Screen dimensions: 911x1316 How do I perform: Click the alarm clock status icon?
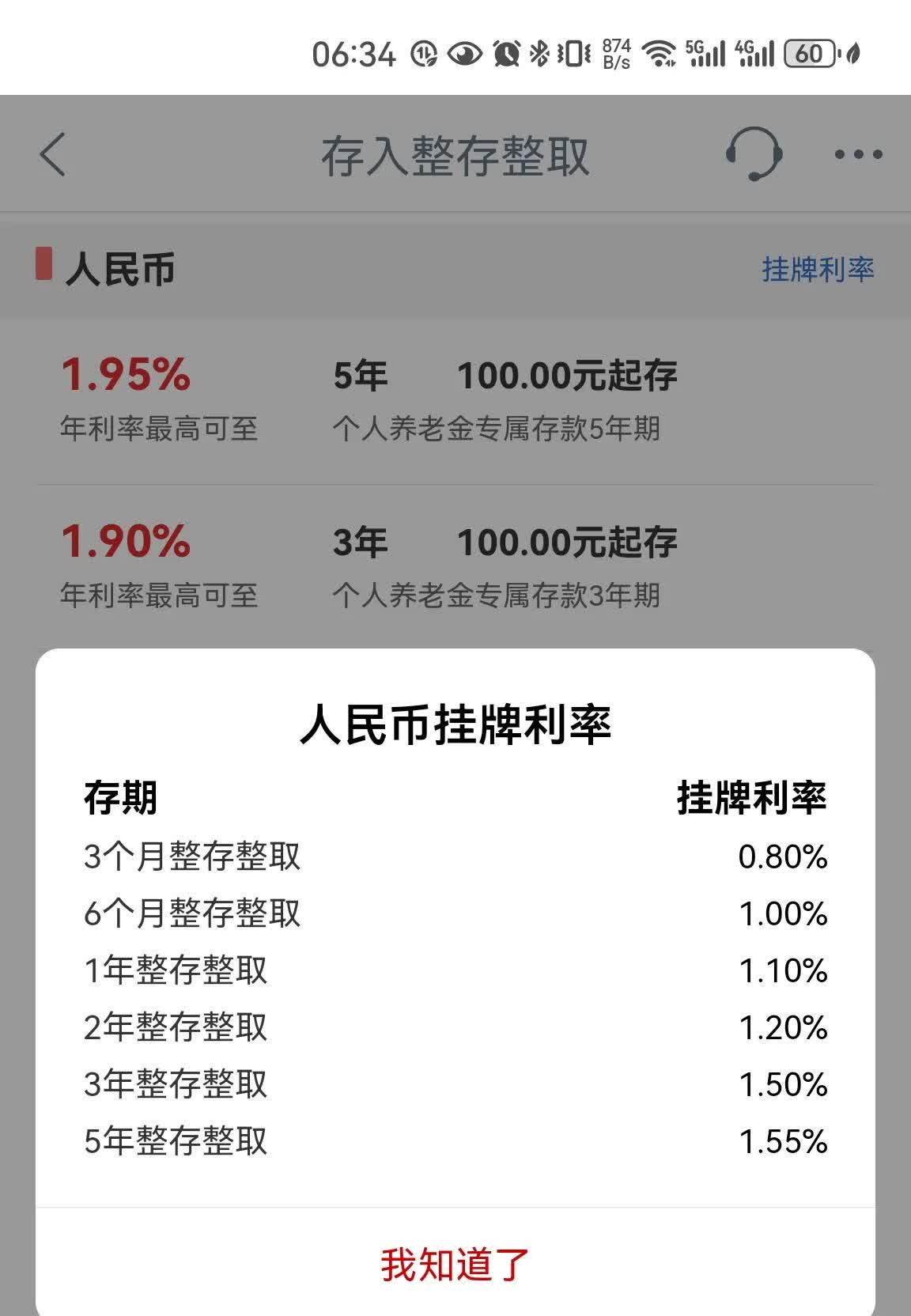pyautogui.click(x=506, y=54)
